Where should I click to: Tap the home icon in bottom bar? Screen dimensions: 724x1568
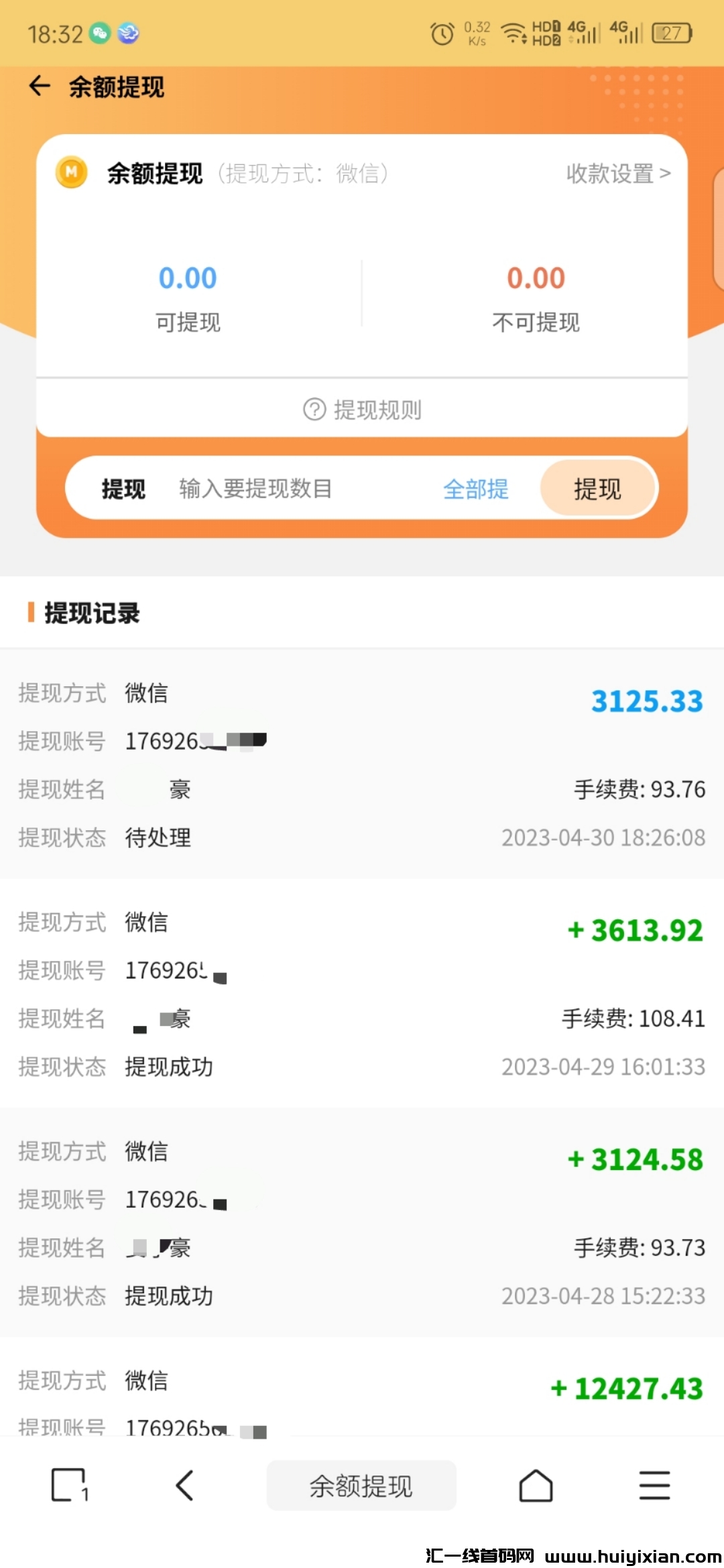[536, 1486]
